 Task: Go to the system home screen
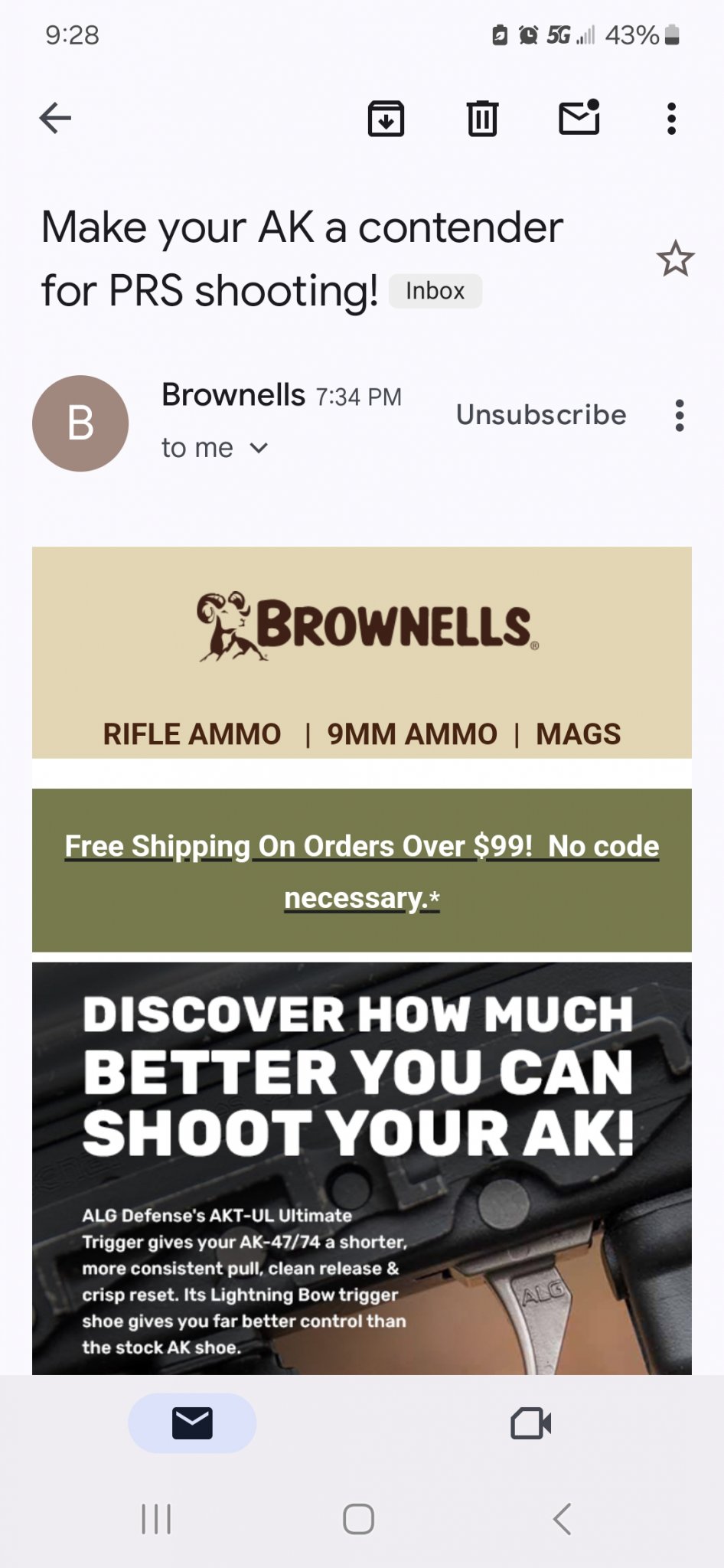tap(358, 1519)
